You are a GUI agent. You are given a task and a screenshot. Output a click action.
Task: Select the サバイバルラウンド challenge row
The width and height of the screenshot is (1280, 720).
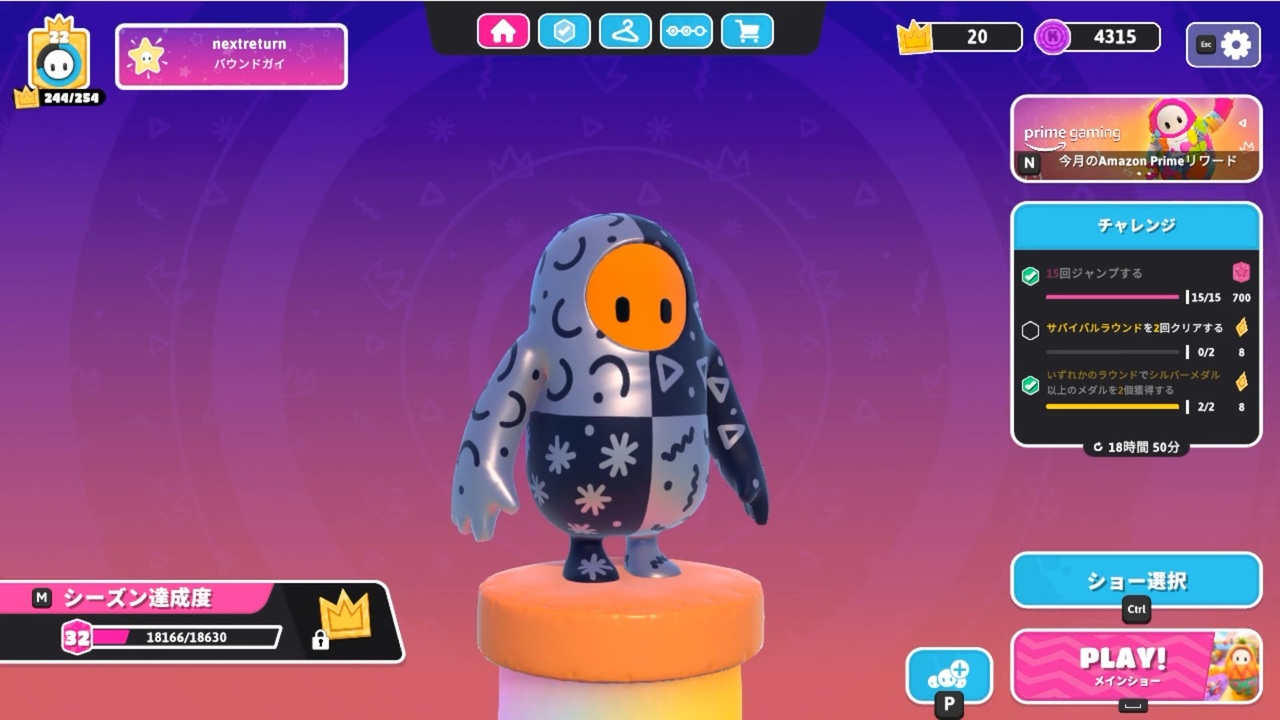1134,338
